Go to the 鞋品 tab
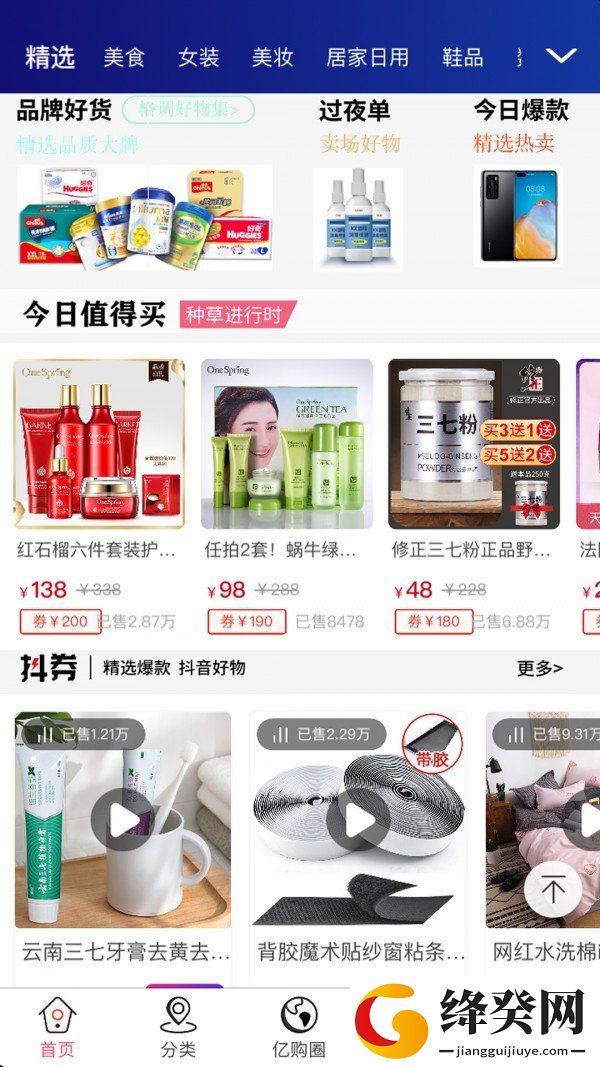The image size is (600, 1067). click(x=463, y=57)
